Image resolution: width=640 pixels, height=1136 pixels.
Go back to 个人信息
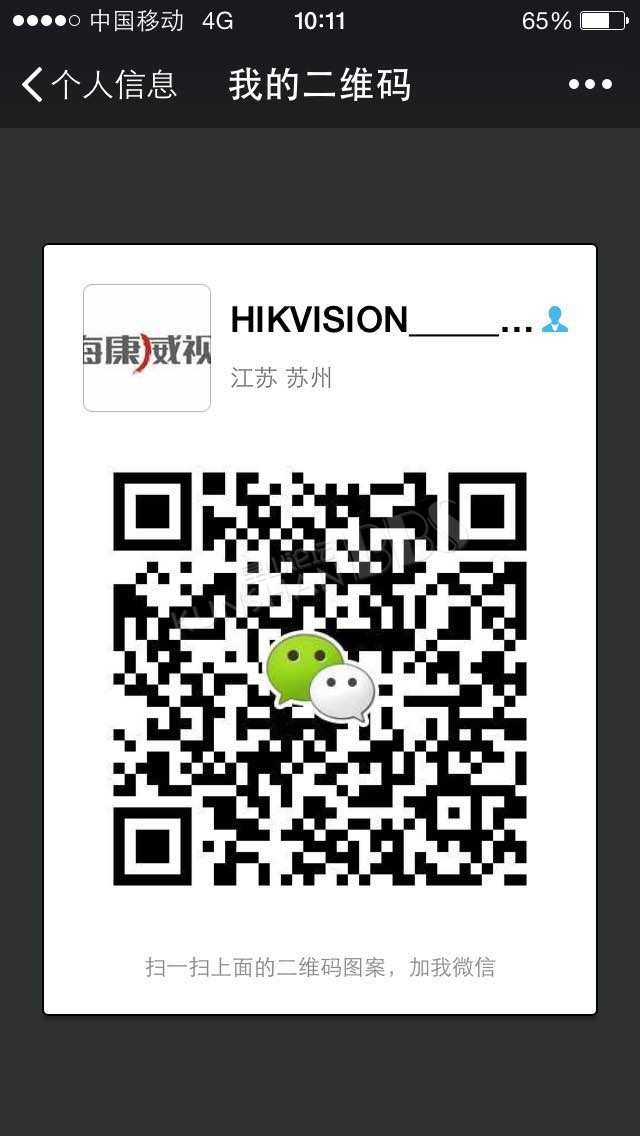tap(99, 85)
